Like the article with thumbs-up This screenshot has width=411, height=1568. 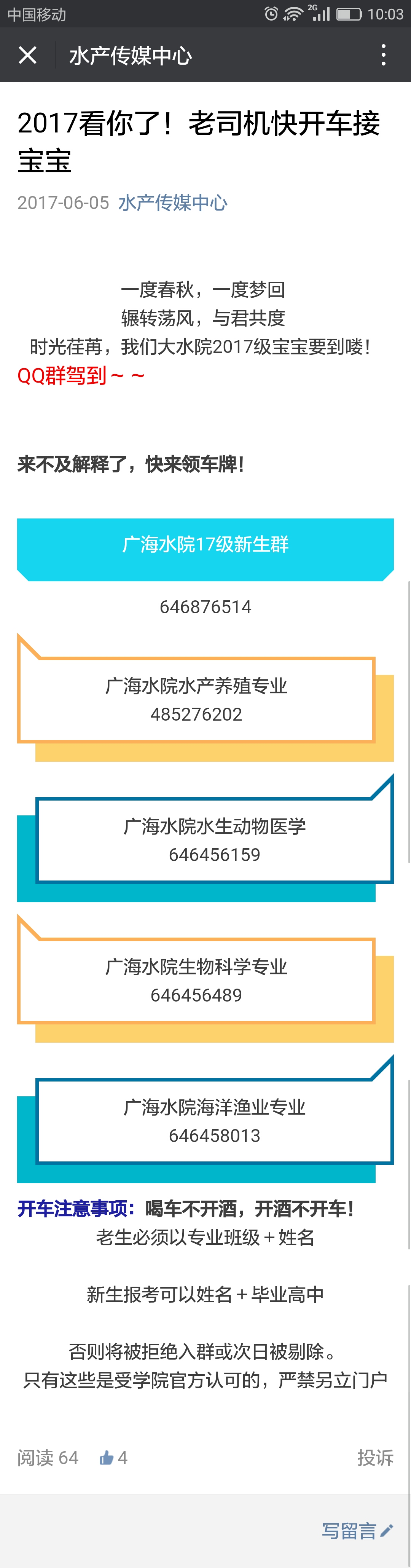point(107,1458)
